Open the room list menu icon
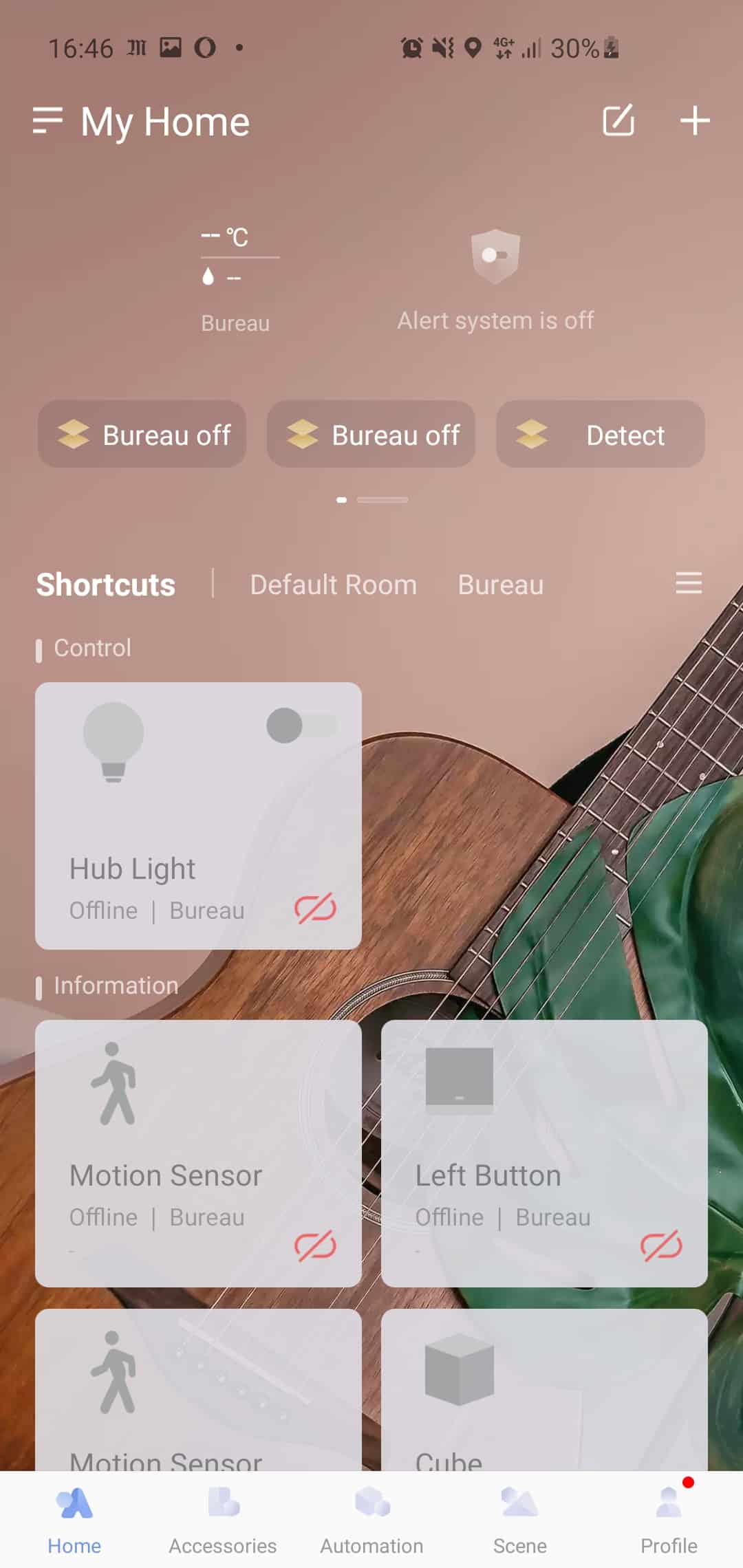743x1568 pixels. click(x=689, y=583)
